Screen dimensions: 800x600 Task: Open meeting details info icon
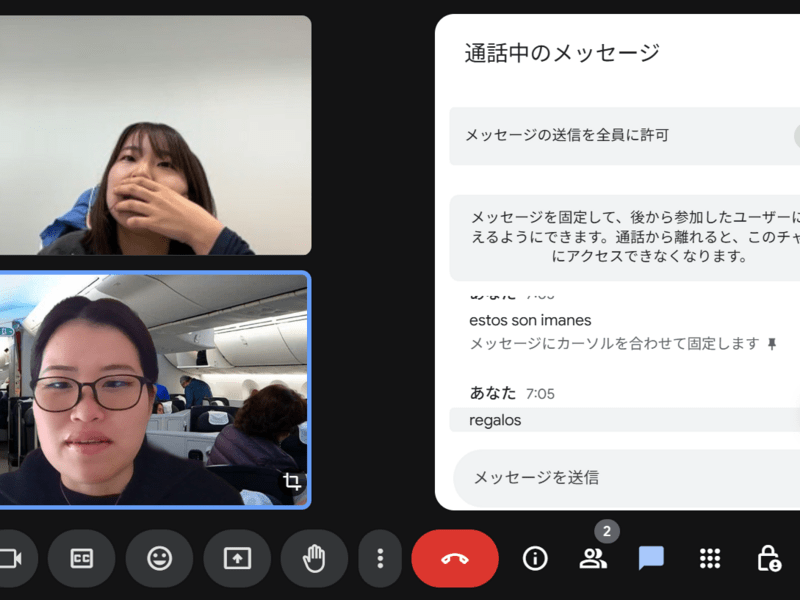535,558
